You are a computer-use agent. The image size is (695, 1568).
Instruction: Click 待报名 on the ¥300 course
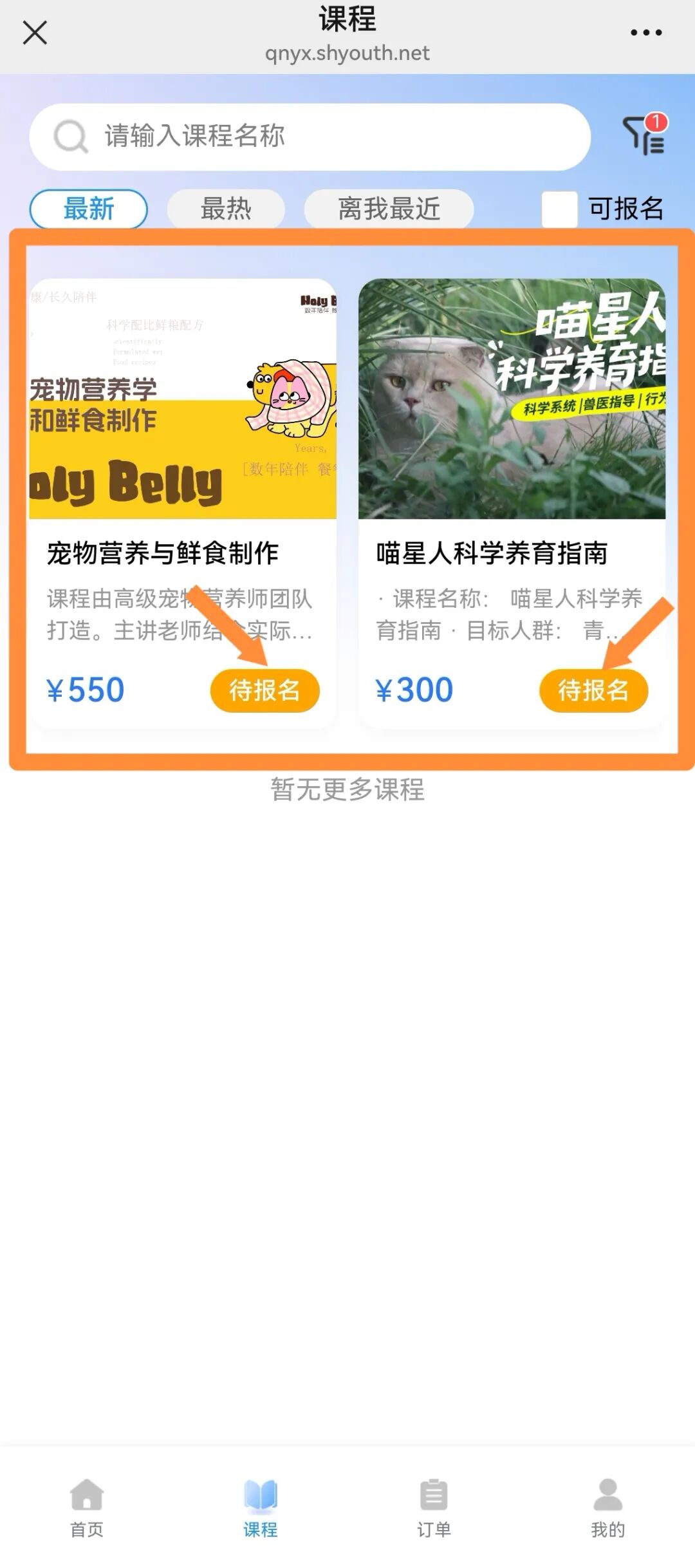point(593,690)
